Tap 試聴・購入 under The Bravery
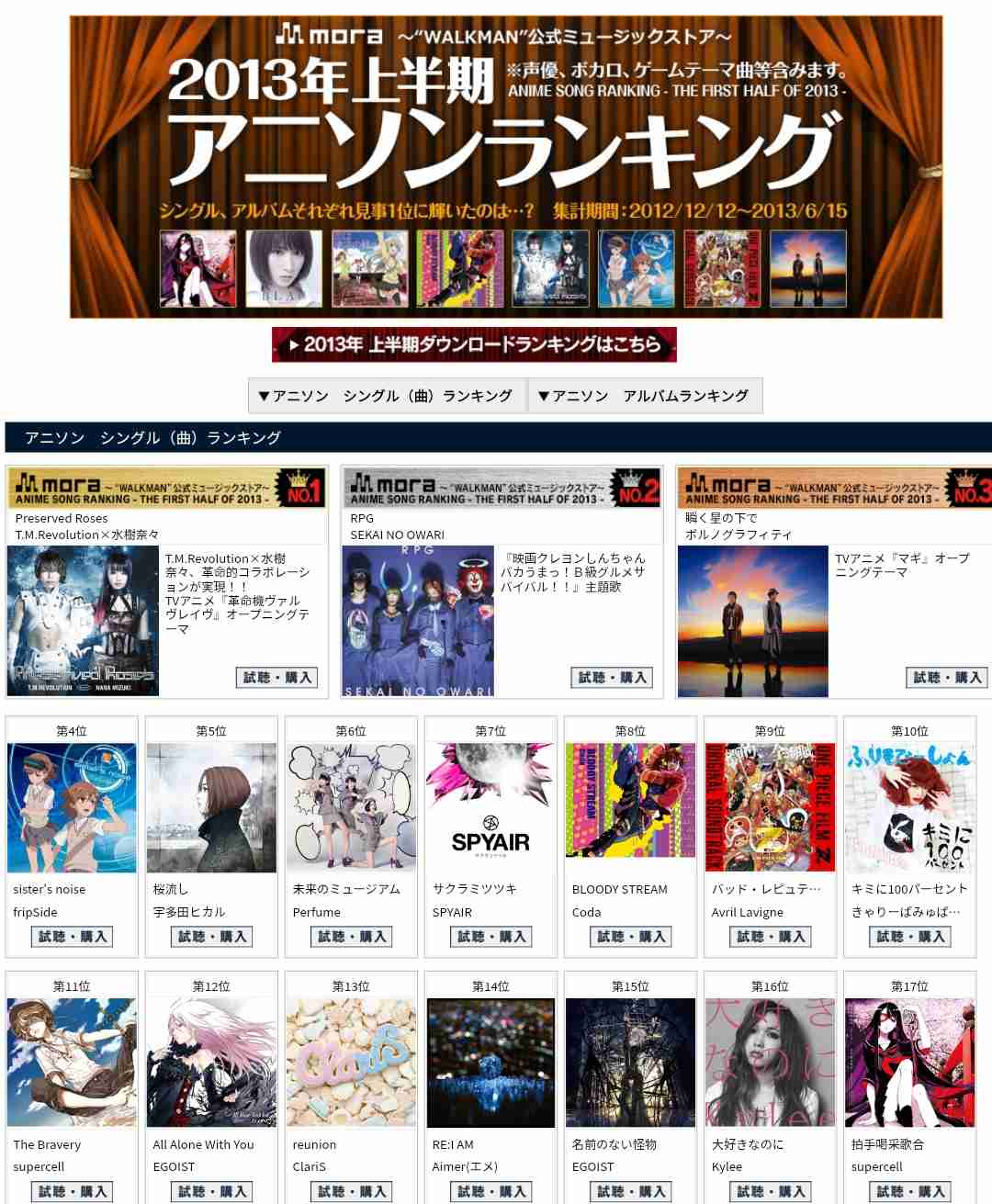 (x=72, y=1192)
